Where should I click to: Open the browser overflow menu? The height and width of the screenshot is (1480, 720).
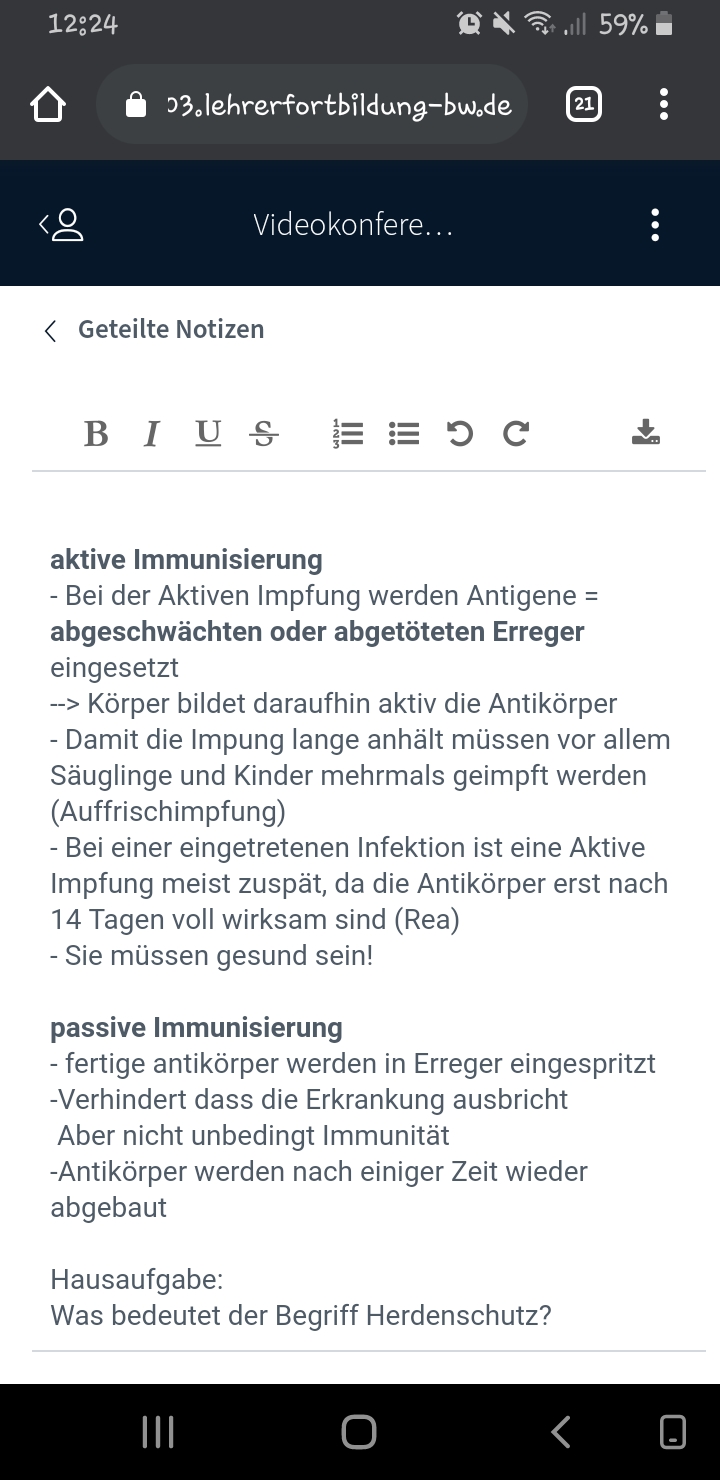[x=664, y=104]
